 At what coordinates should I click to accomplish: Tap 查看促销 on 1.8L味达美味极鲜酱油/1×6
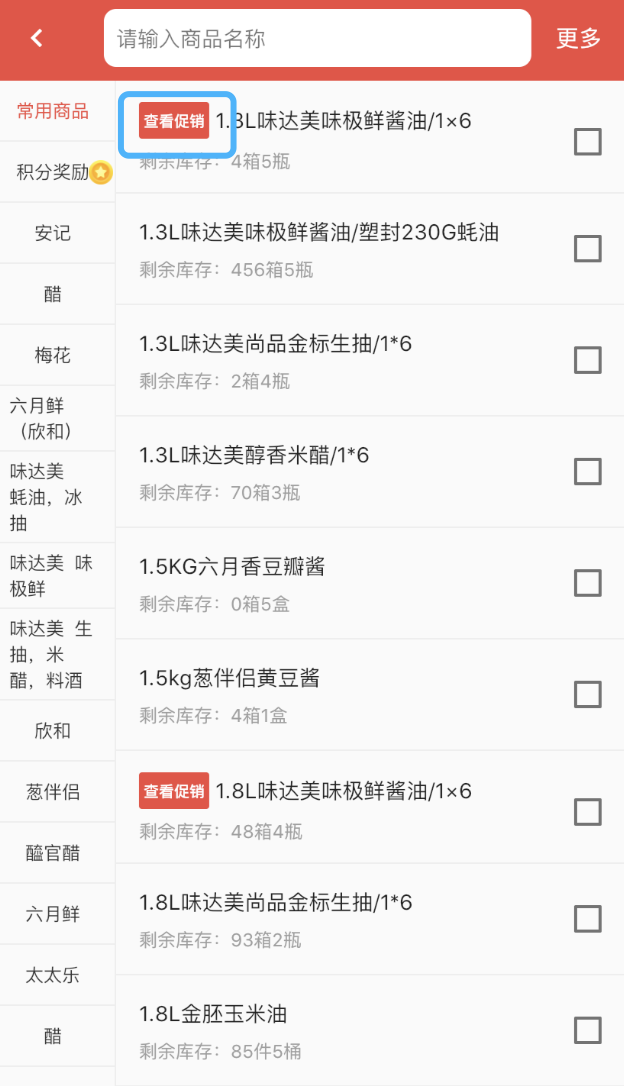coord(174,791)
